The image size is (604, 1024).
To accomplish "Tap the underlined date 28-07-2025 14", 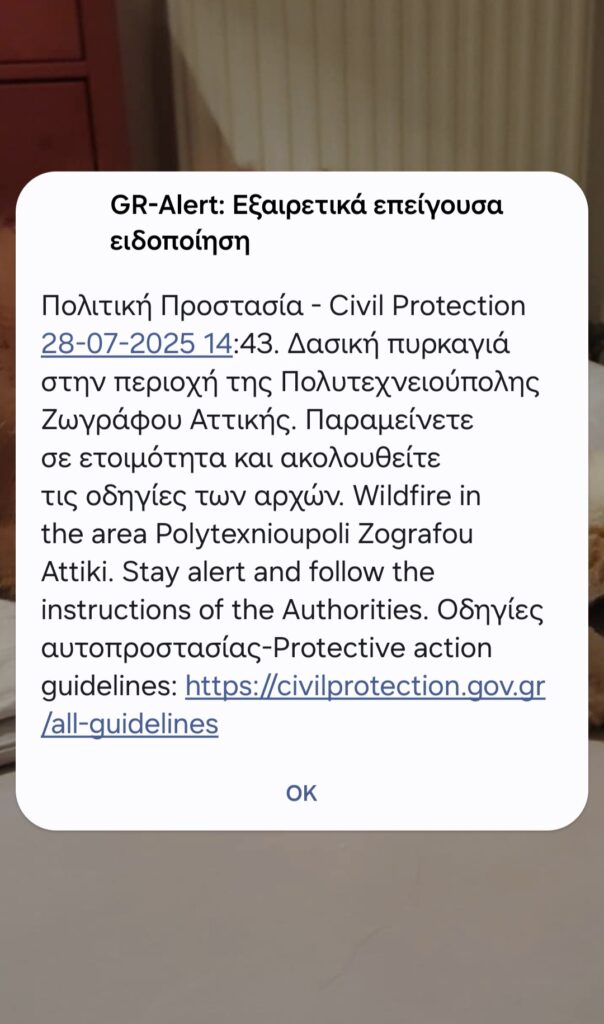I will point(136,343).
